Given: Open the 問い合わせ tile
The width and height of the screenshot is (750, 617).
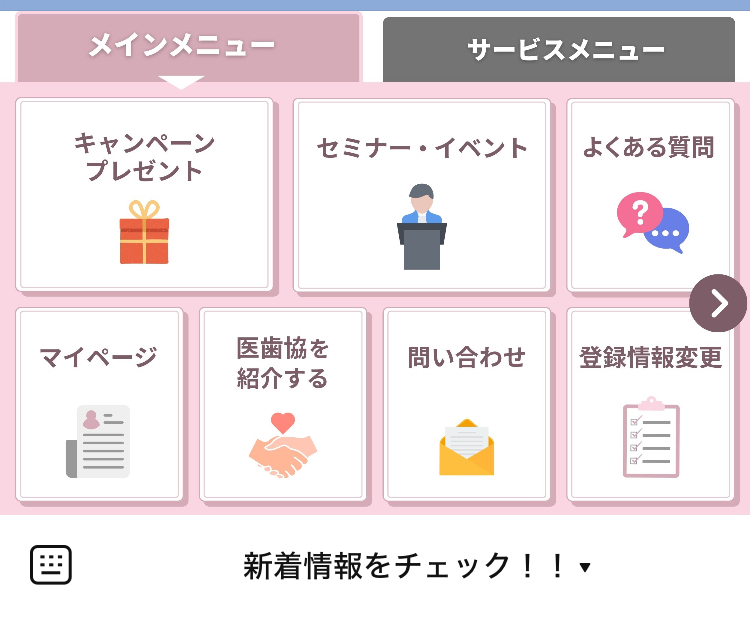Looking at the screenshot, I should tap(466, 404).
